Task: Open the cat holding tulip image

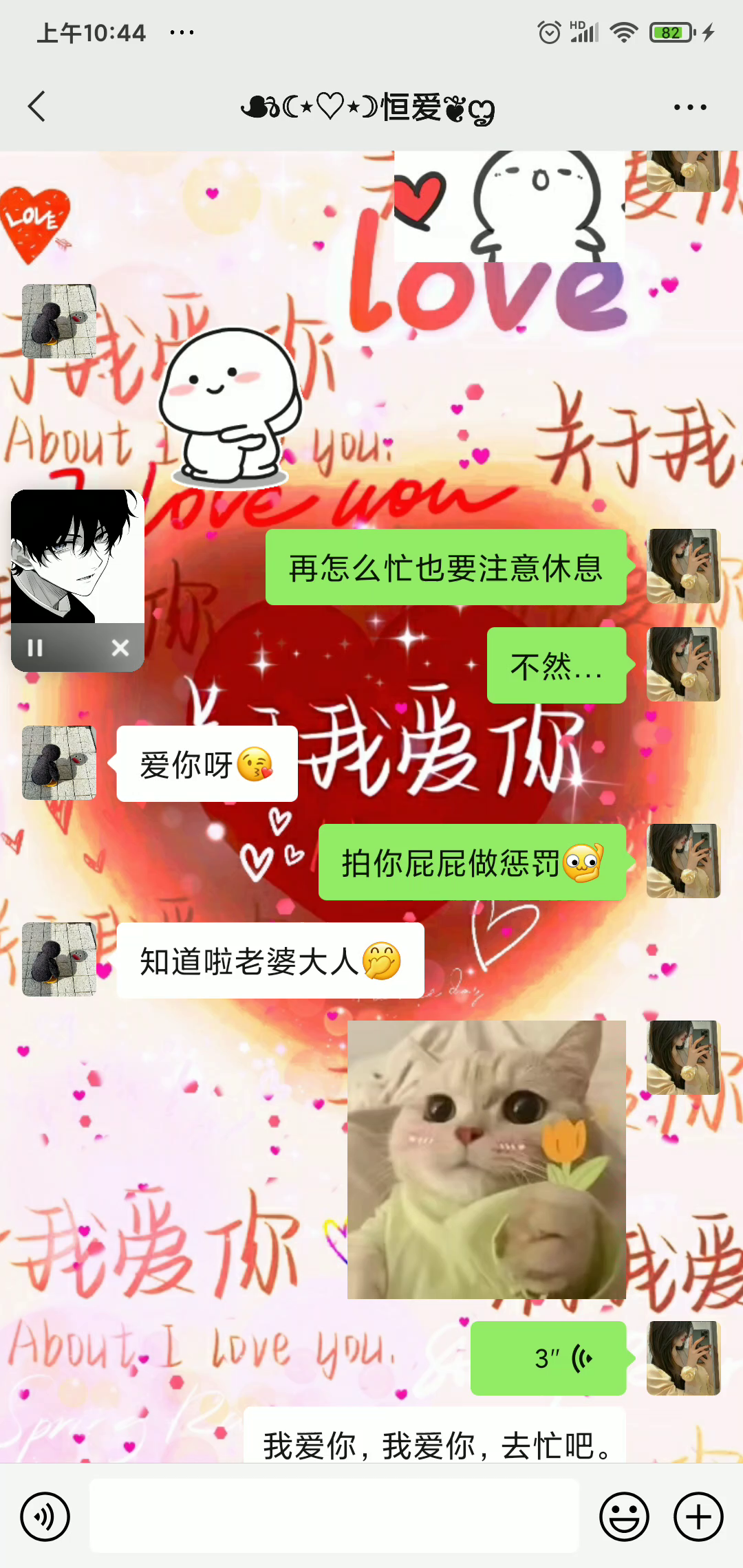Action: (486, 1159)
